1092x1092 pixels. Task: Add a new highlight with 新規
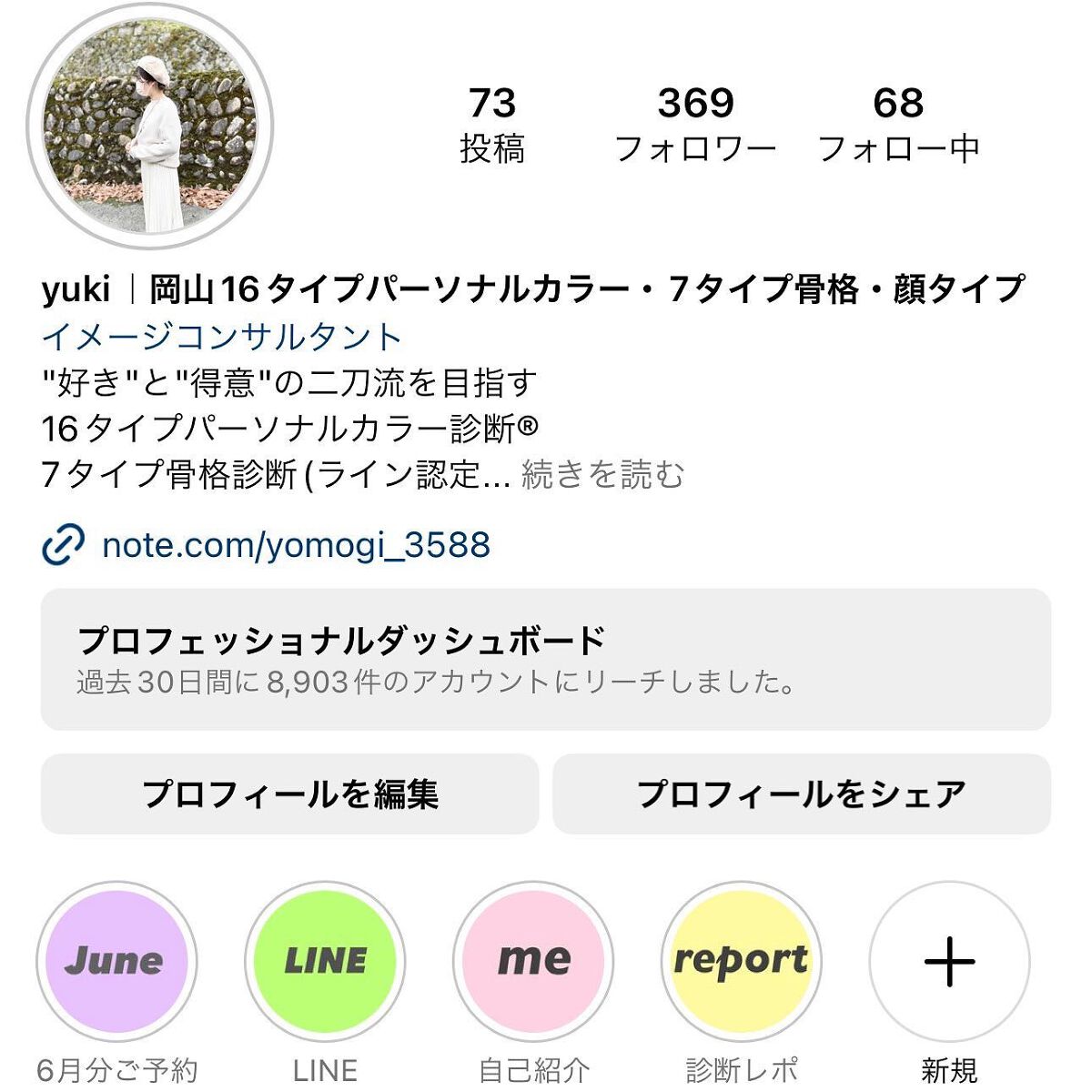coord(949,961)
